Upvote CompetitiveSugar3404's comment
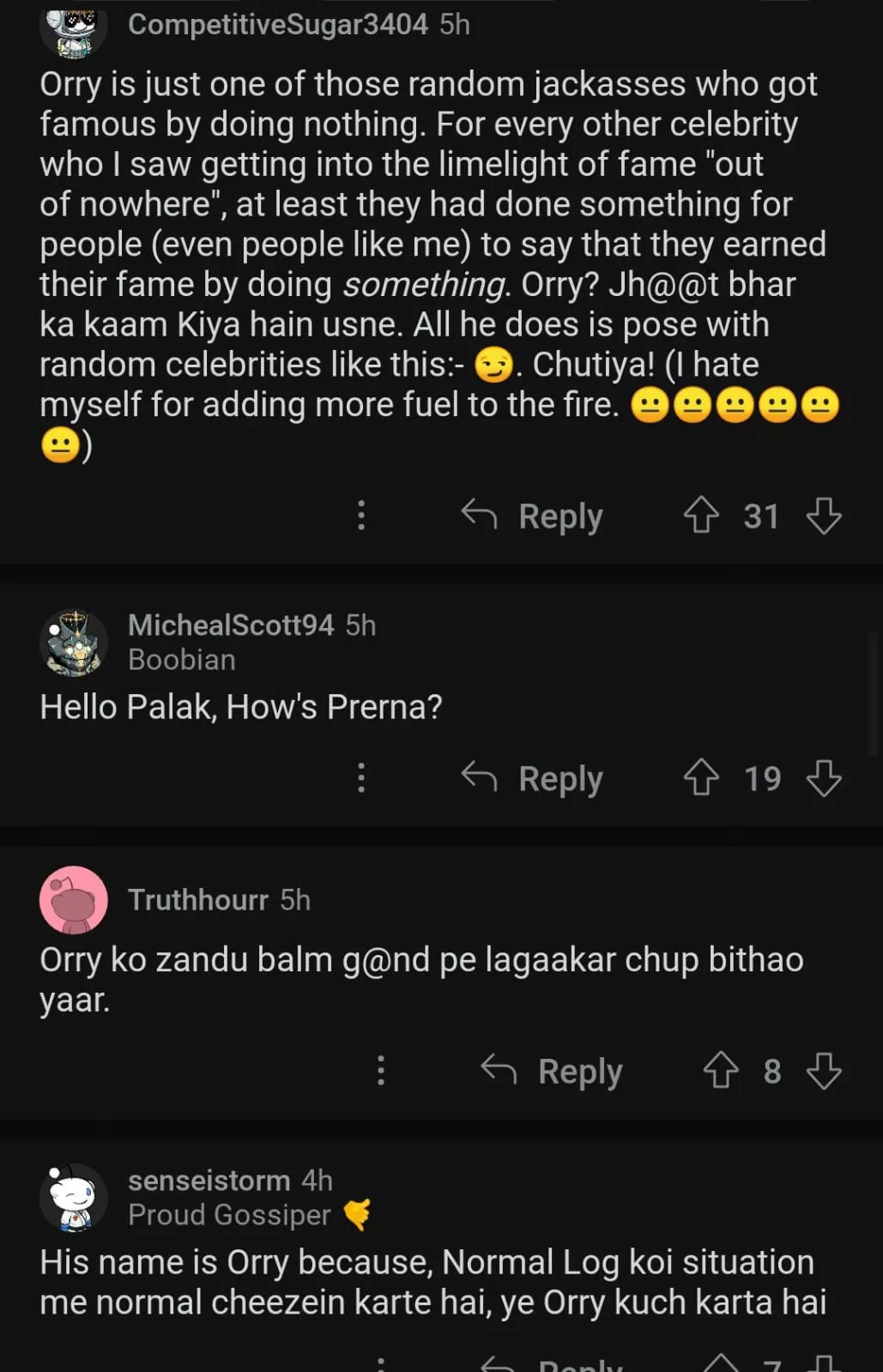This screenshot has height=1372, width=883. [x=701, y=516]
